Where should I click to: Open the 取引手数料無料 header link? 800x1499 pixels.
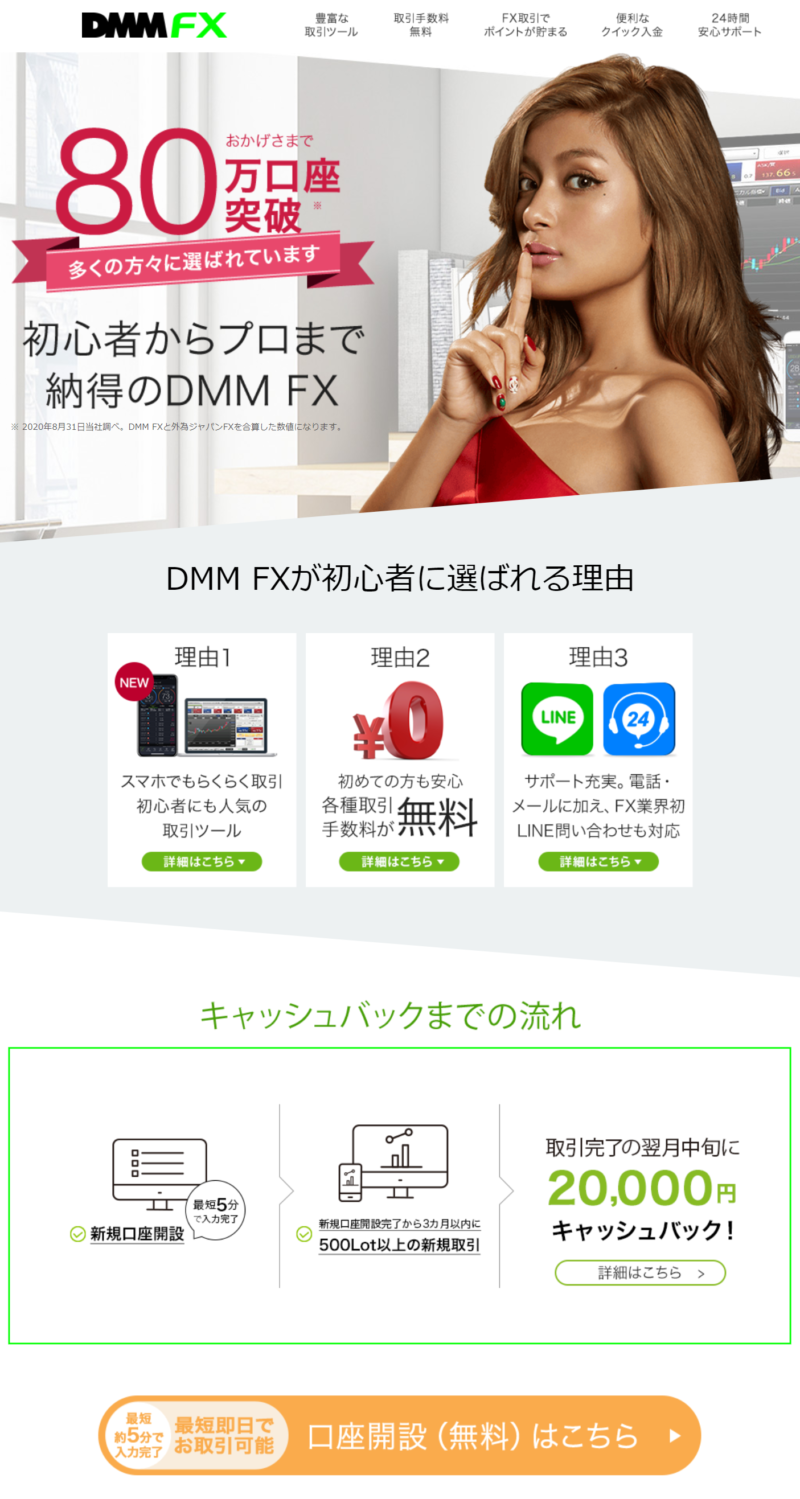coord(421,25)
